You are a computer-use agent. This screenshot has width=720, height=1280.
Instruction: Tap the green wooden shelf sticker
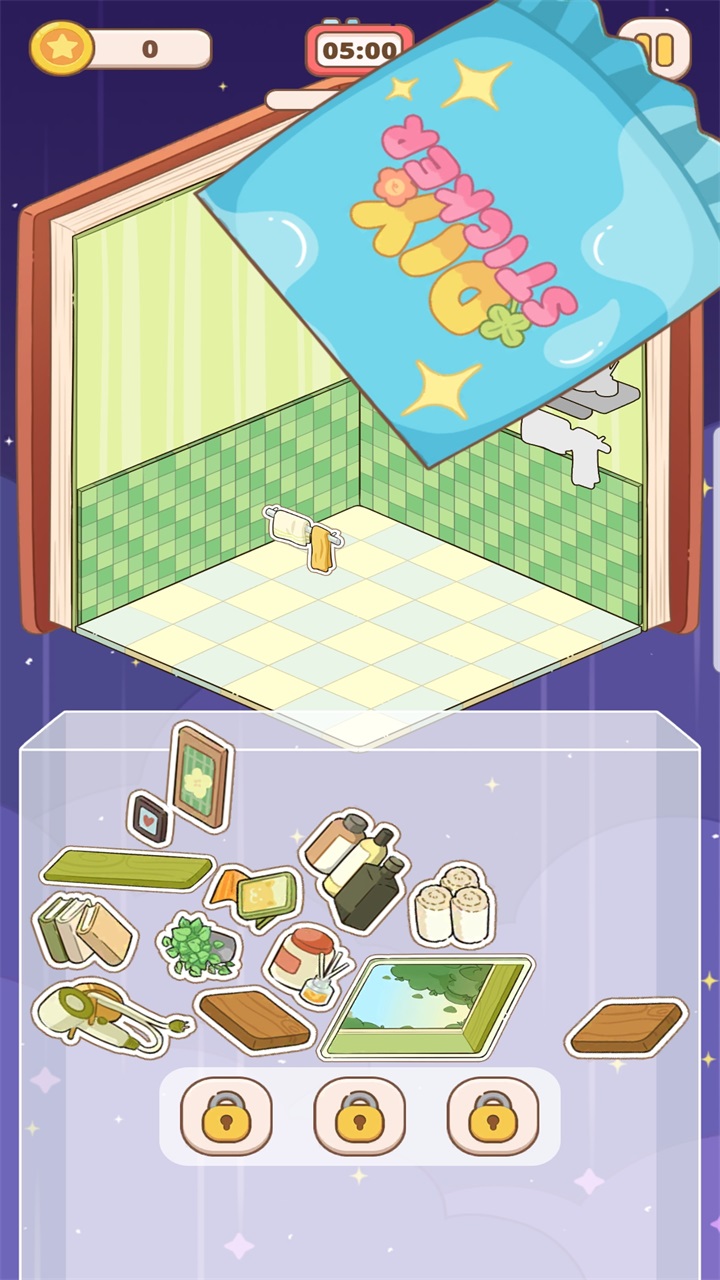pos(127,866)
